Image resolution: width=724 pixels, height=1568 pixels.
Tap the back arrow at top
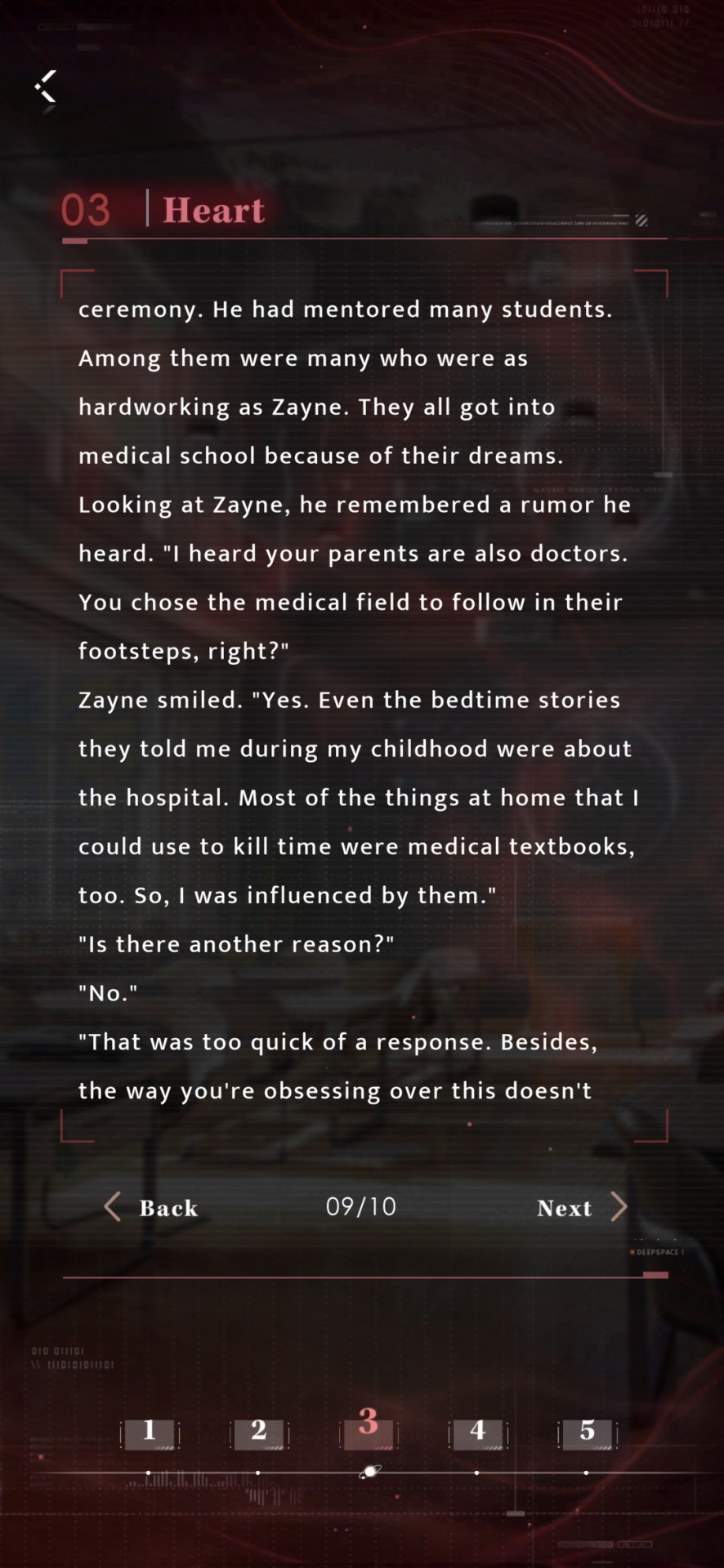pyautogui.click(x=47, y=87)
